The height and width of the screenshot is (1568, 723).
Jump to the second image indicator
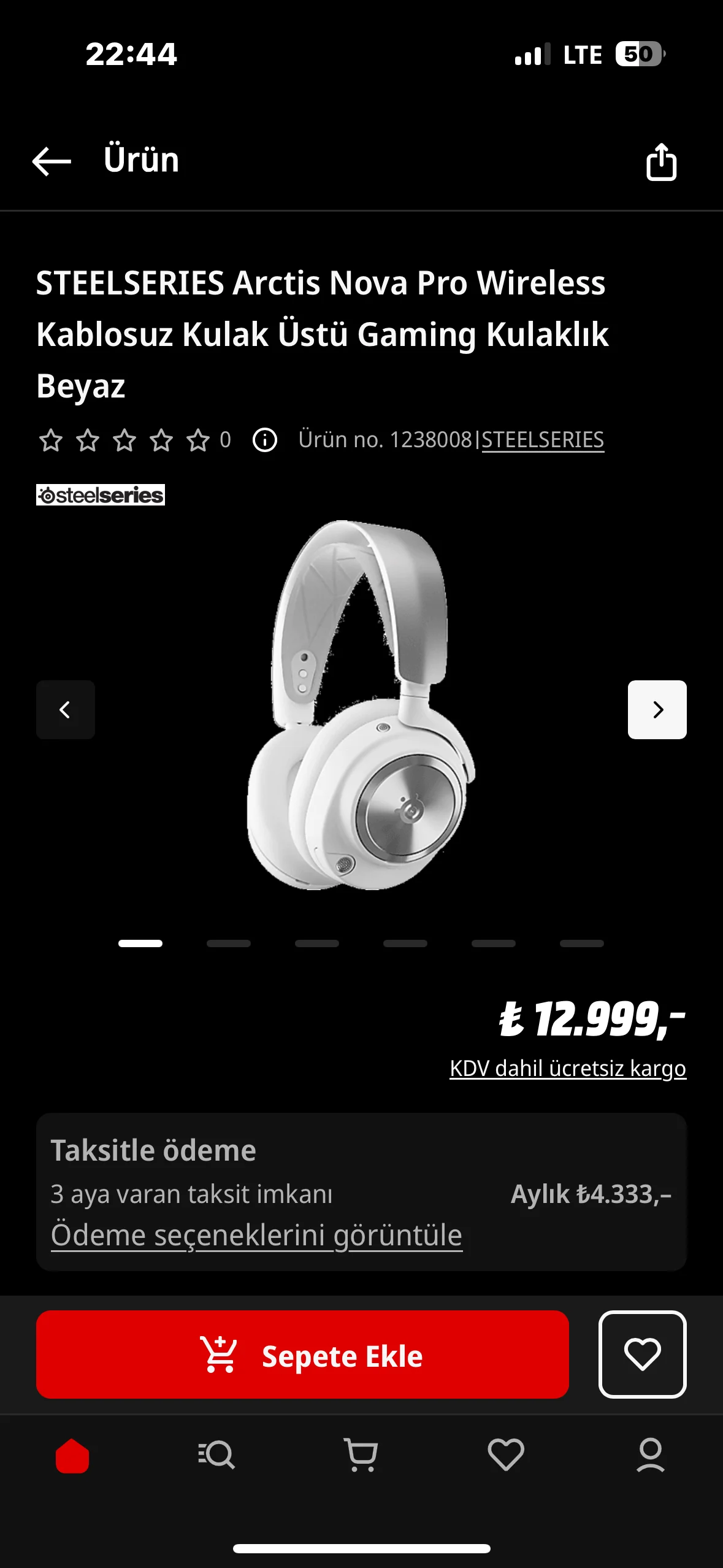pos(229,943)
